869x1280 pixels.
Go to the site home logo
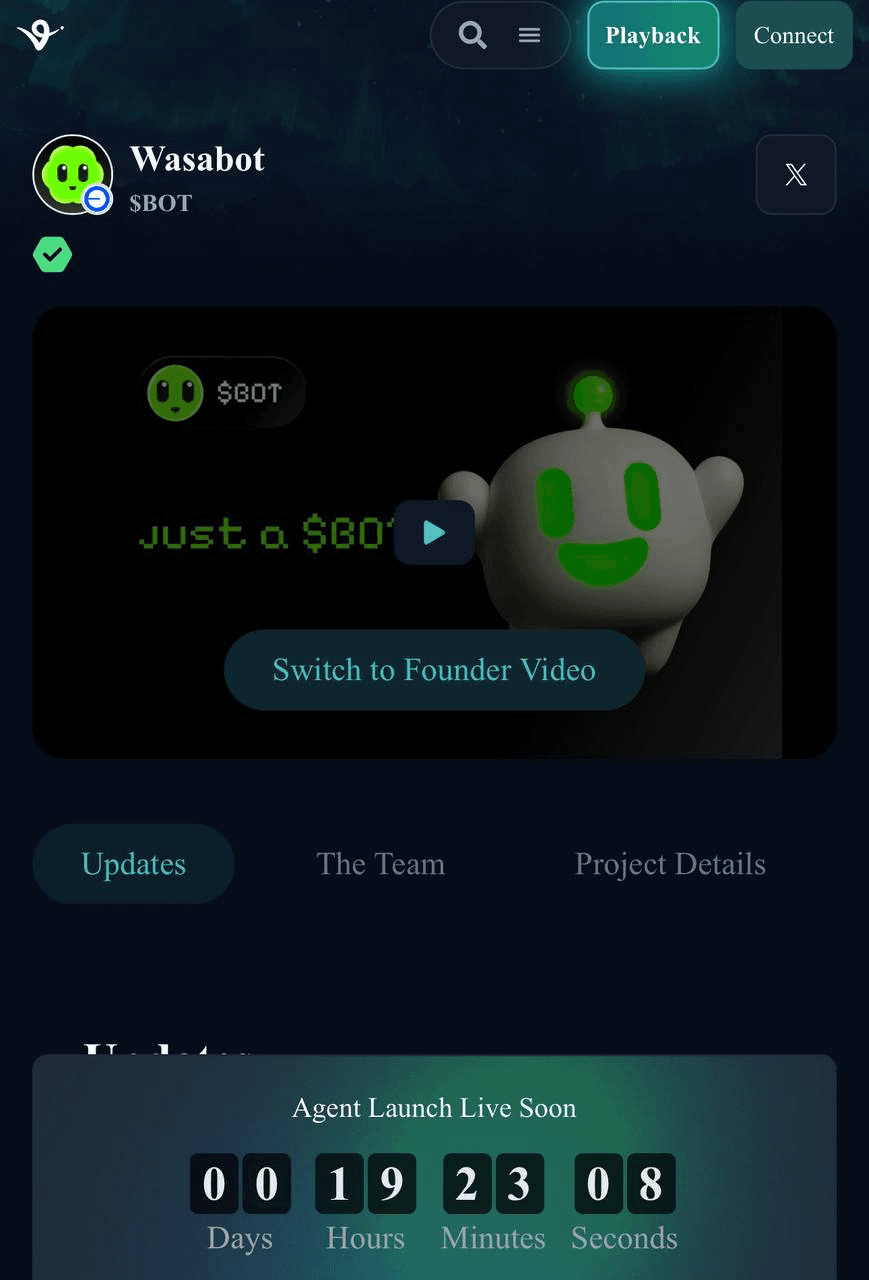coord(40,36)
